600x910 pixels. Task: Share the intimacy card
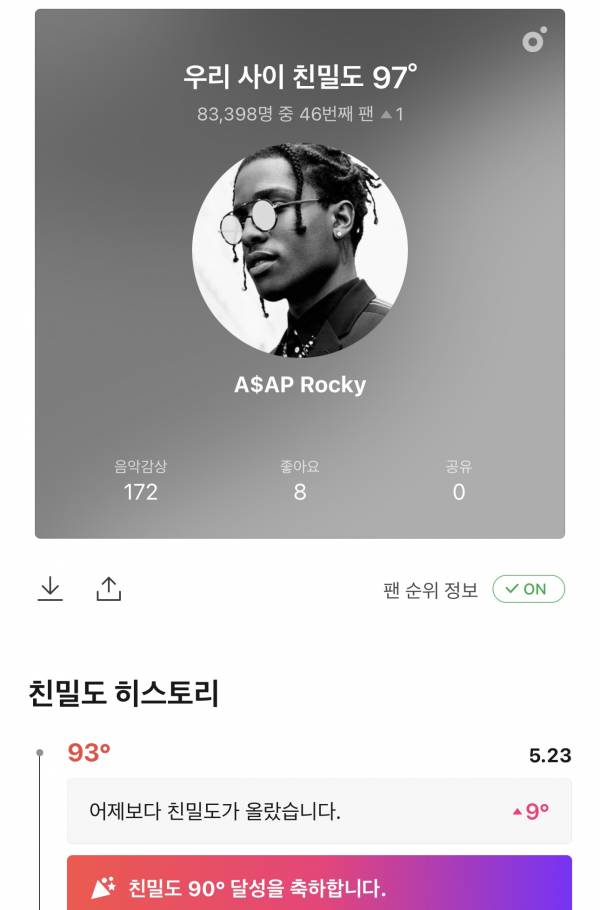(108, 589)
